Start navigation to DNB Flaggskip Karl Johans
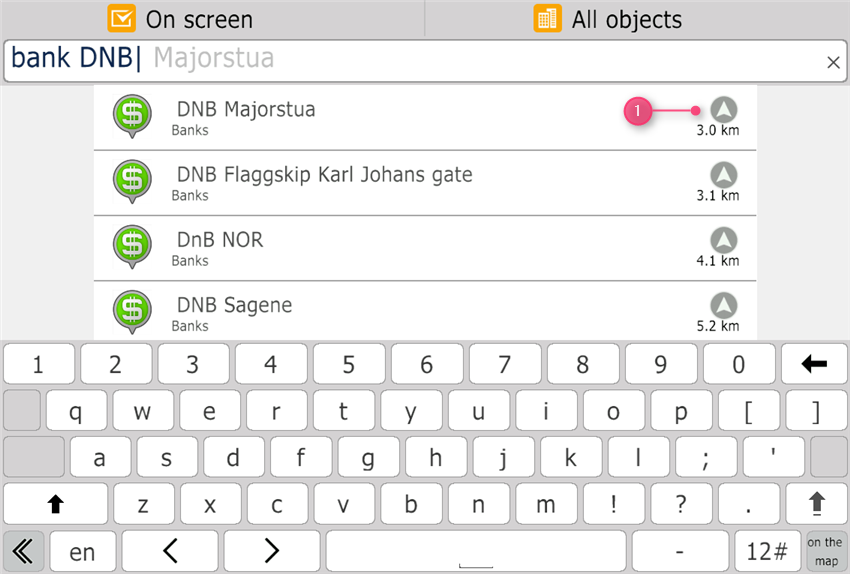Image resolution: width=850 pixels, height=574 pixels. point(724,176)
